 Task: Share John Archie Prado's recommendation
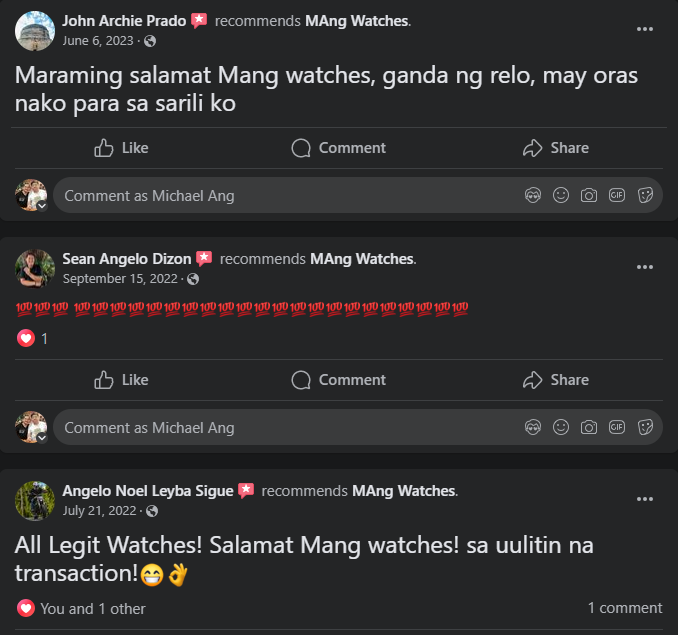[556, 148]
